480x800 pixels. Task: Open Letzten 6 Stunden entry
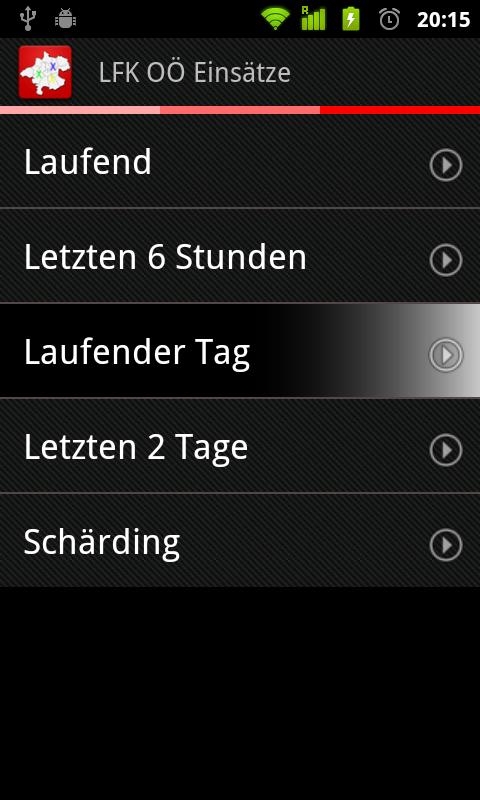tap(240, 256)
